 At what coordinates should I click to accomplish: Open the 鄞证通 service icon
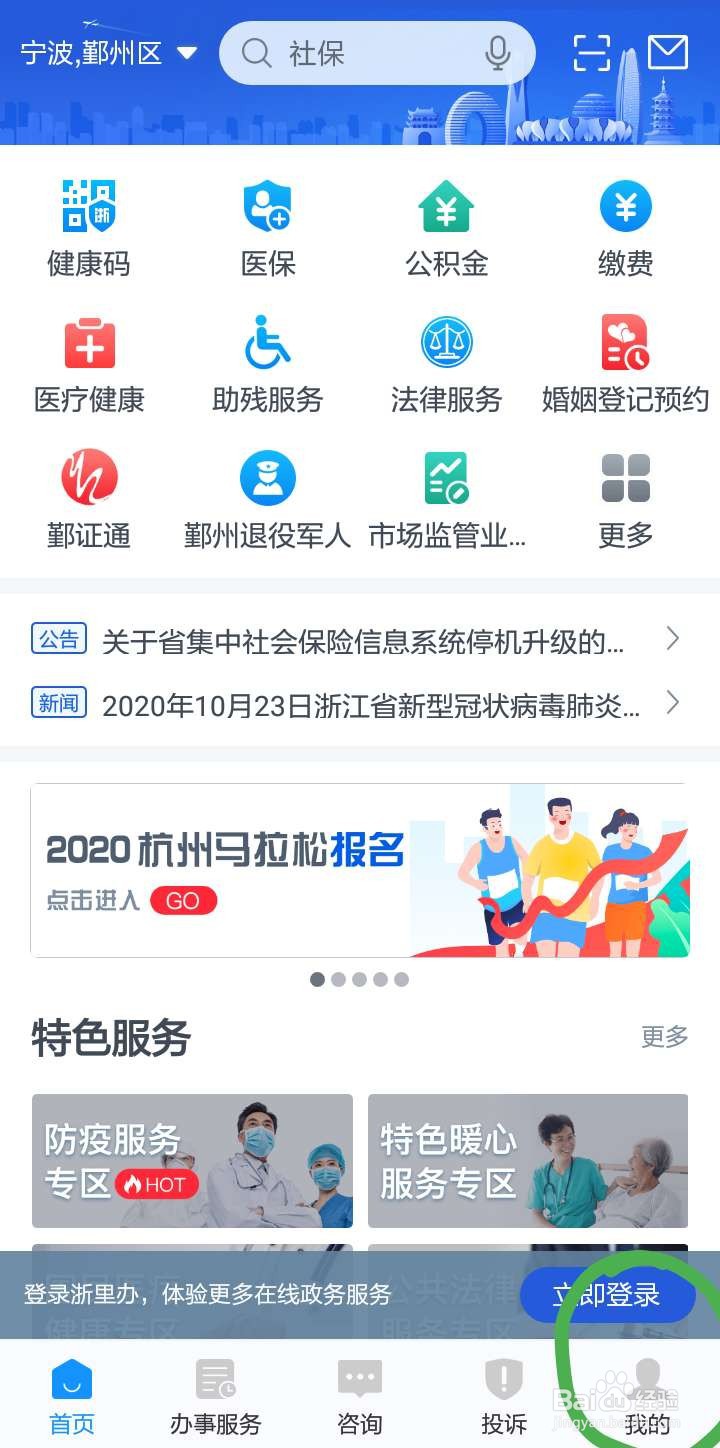pos(88,480)
